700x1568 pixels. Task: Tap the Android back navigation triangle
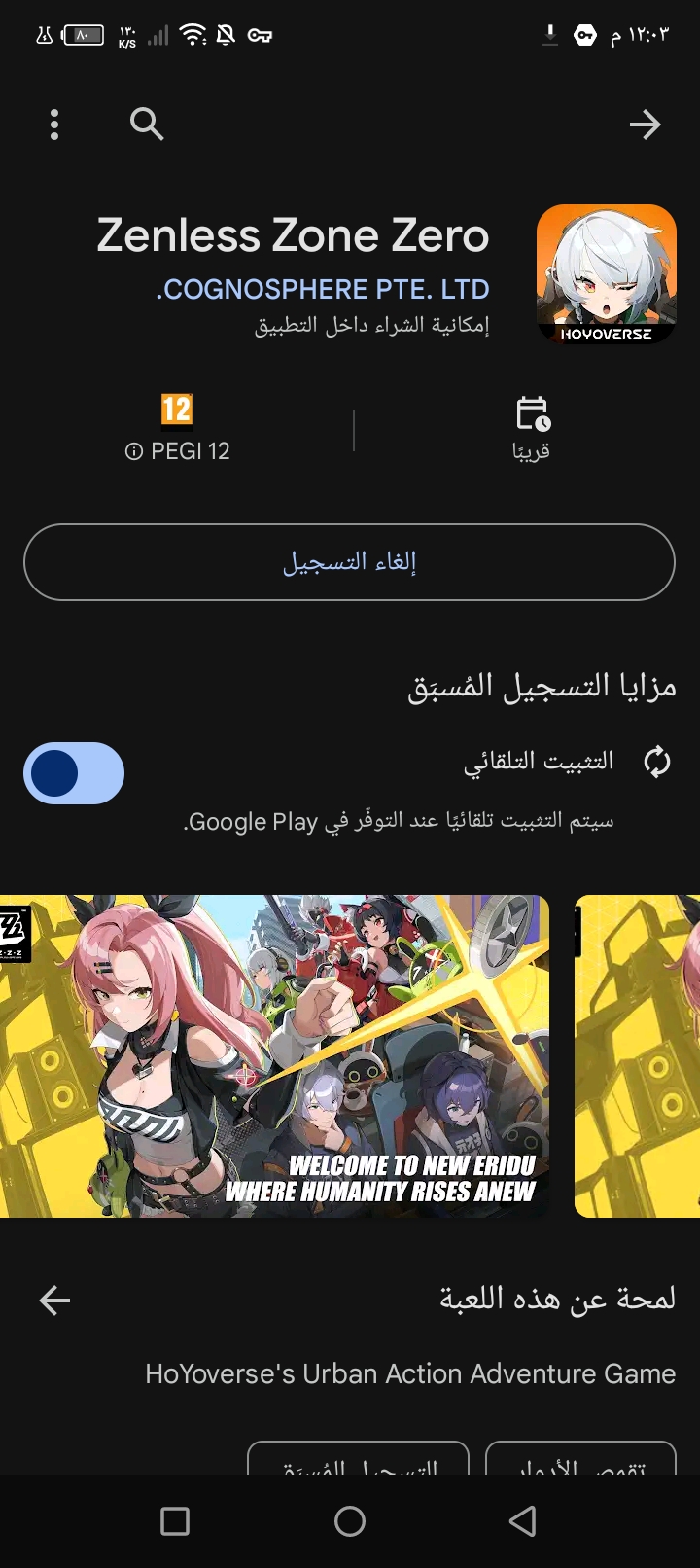[x=522, y=1520]
